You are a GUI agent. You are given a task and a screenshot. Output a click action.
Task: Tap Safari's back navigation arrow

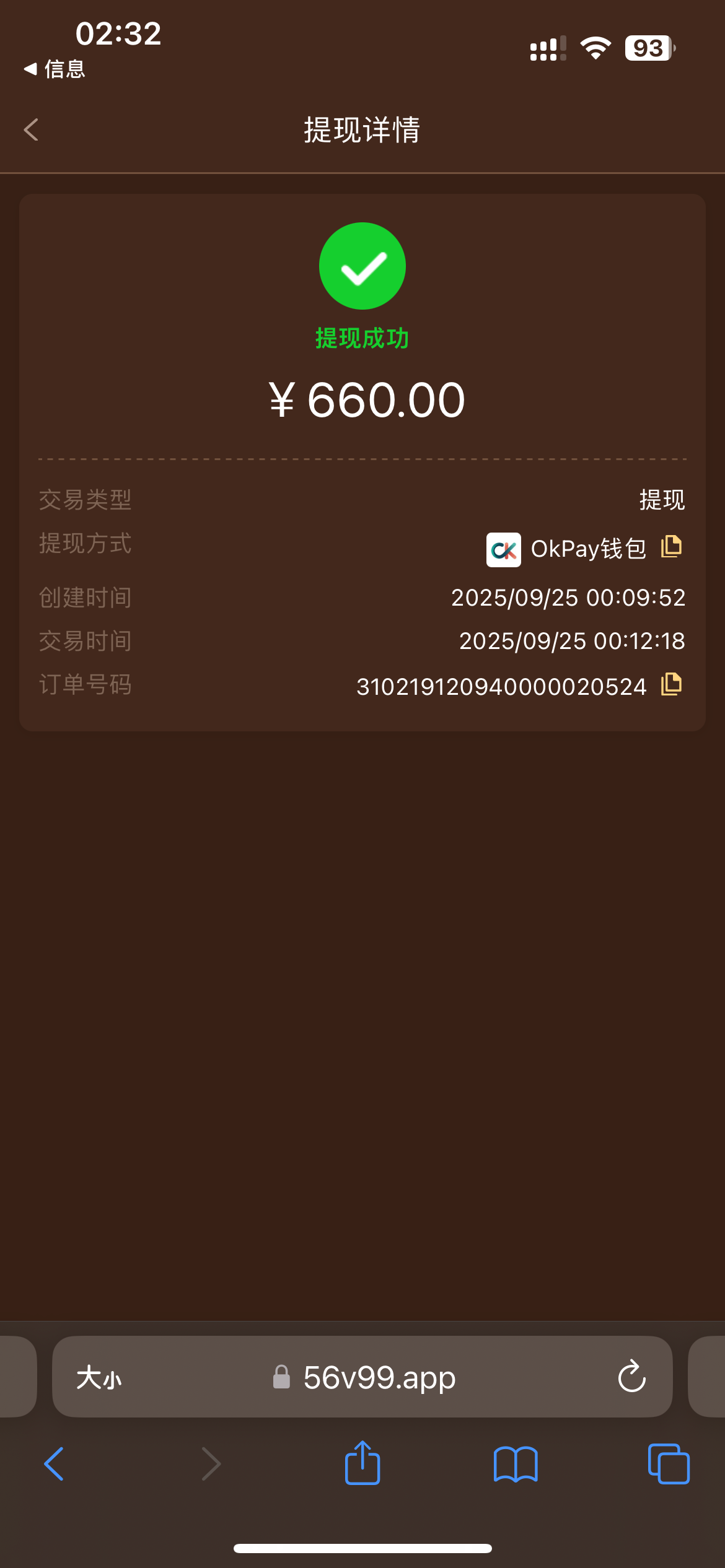(55, 1463)
